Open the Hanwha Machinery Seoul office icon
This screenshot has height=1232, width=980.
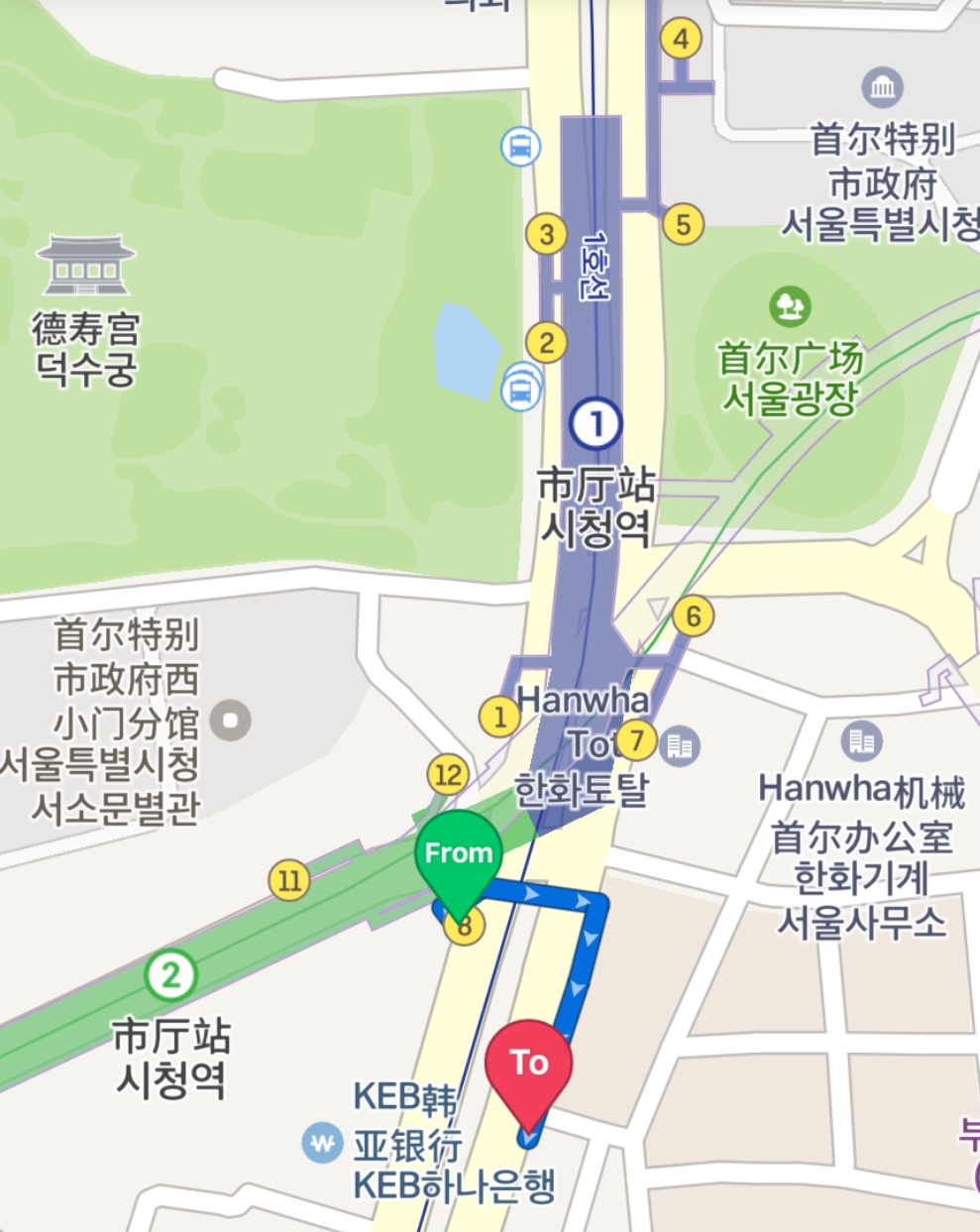pyautogui.click(x=861, y=740)
